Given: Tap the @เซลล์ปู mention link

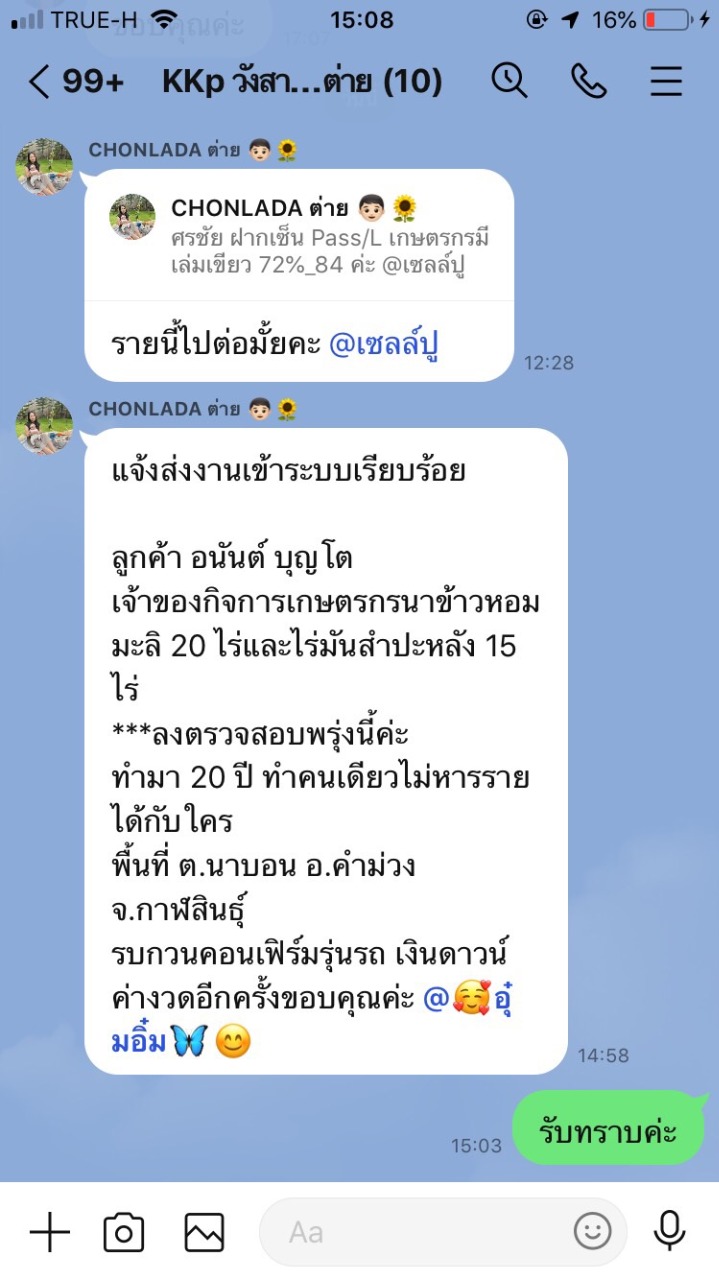Looking at the screenshot, I should 385,344.
